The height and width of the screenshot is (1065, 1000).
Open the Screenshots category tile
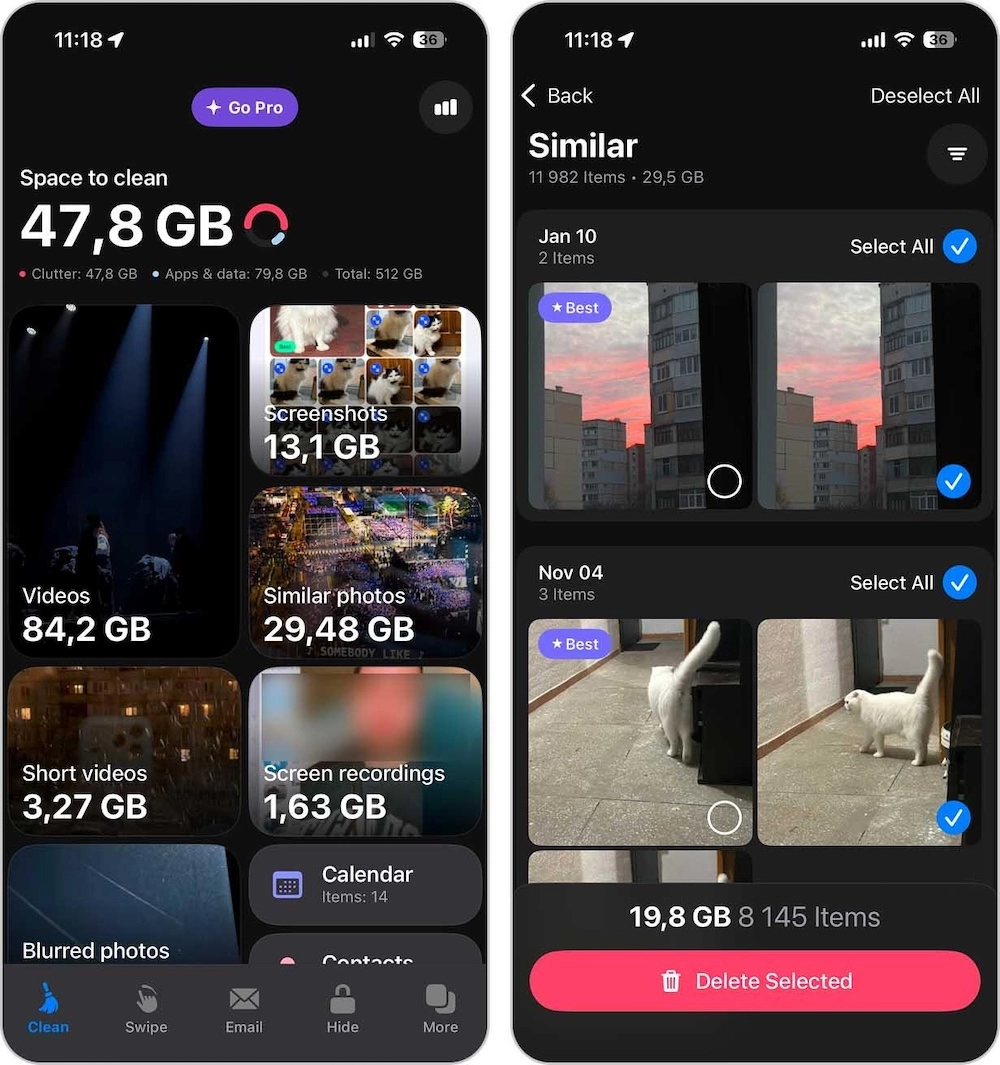point(365,390)
